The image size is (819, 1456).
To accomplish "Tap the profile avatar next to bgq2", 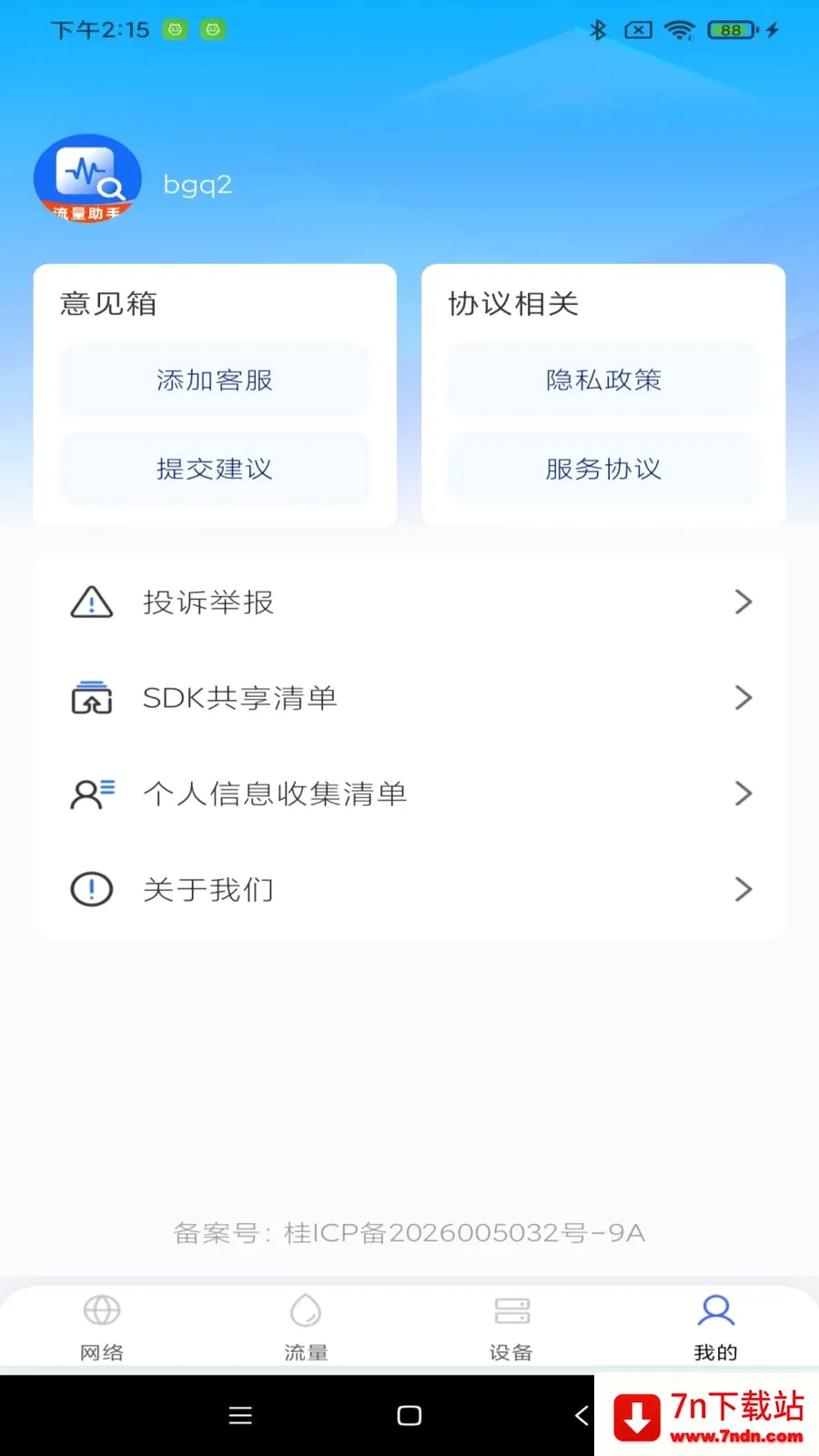I will click(x=87, y=178).
